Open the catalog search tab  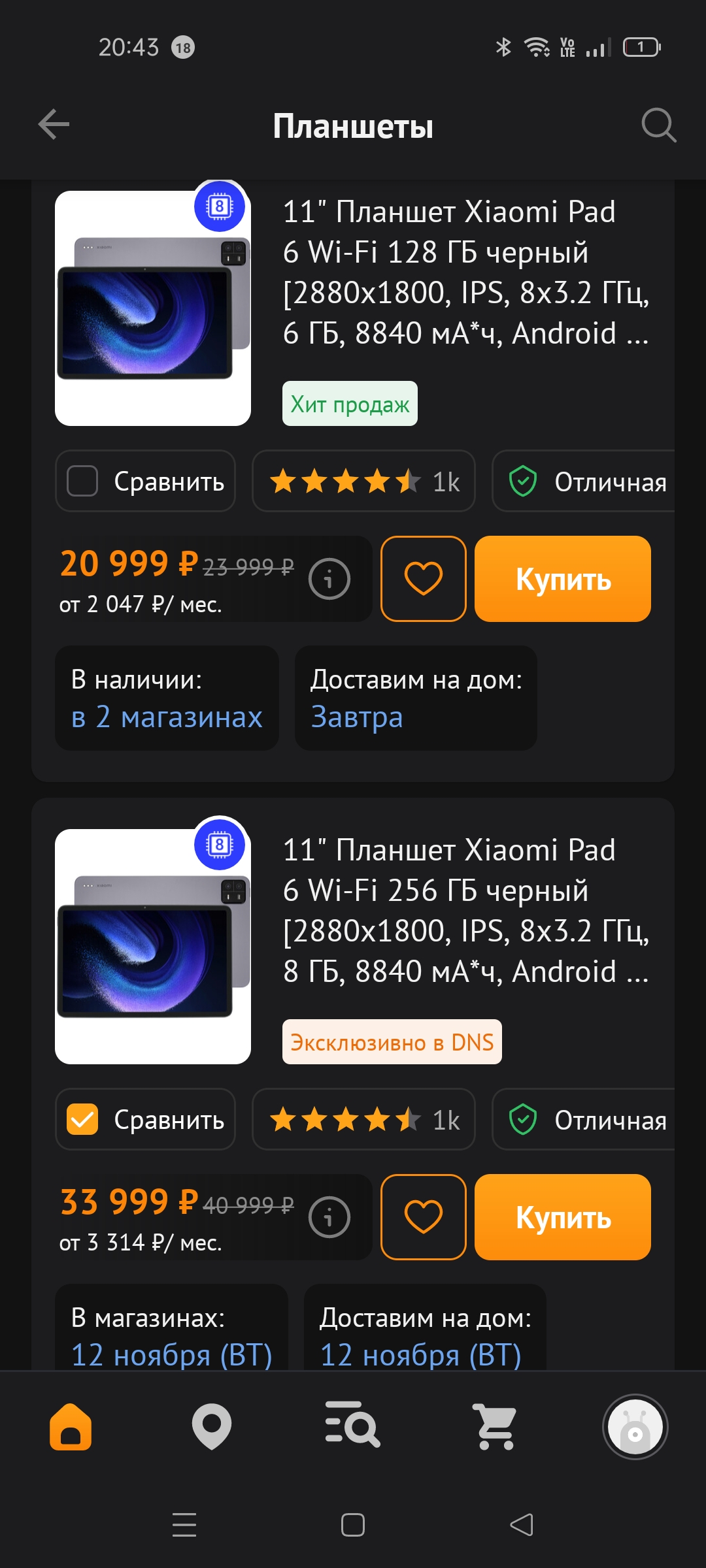pos(353,1426)
